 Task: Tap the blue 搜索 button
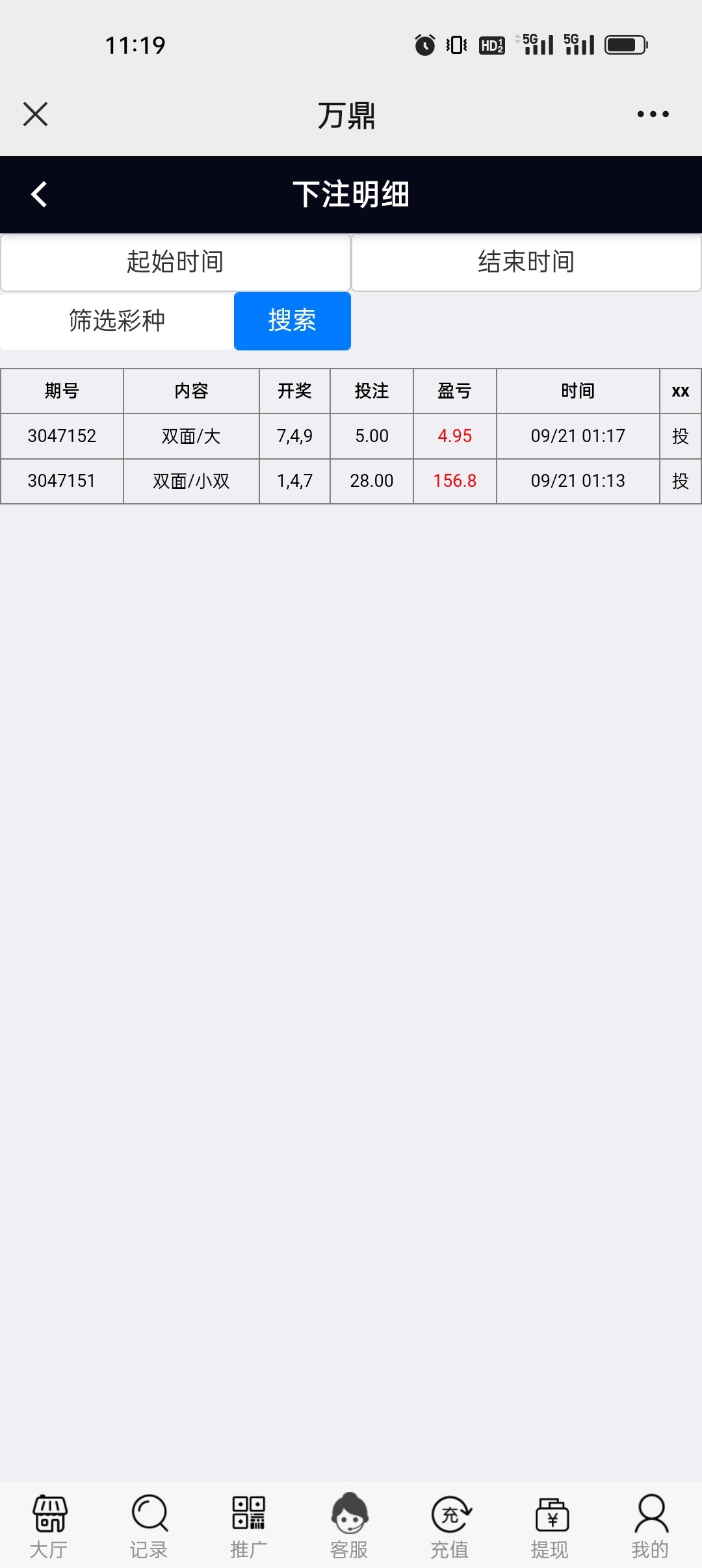click(292, 320)
